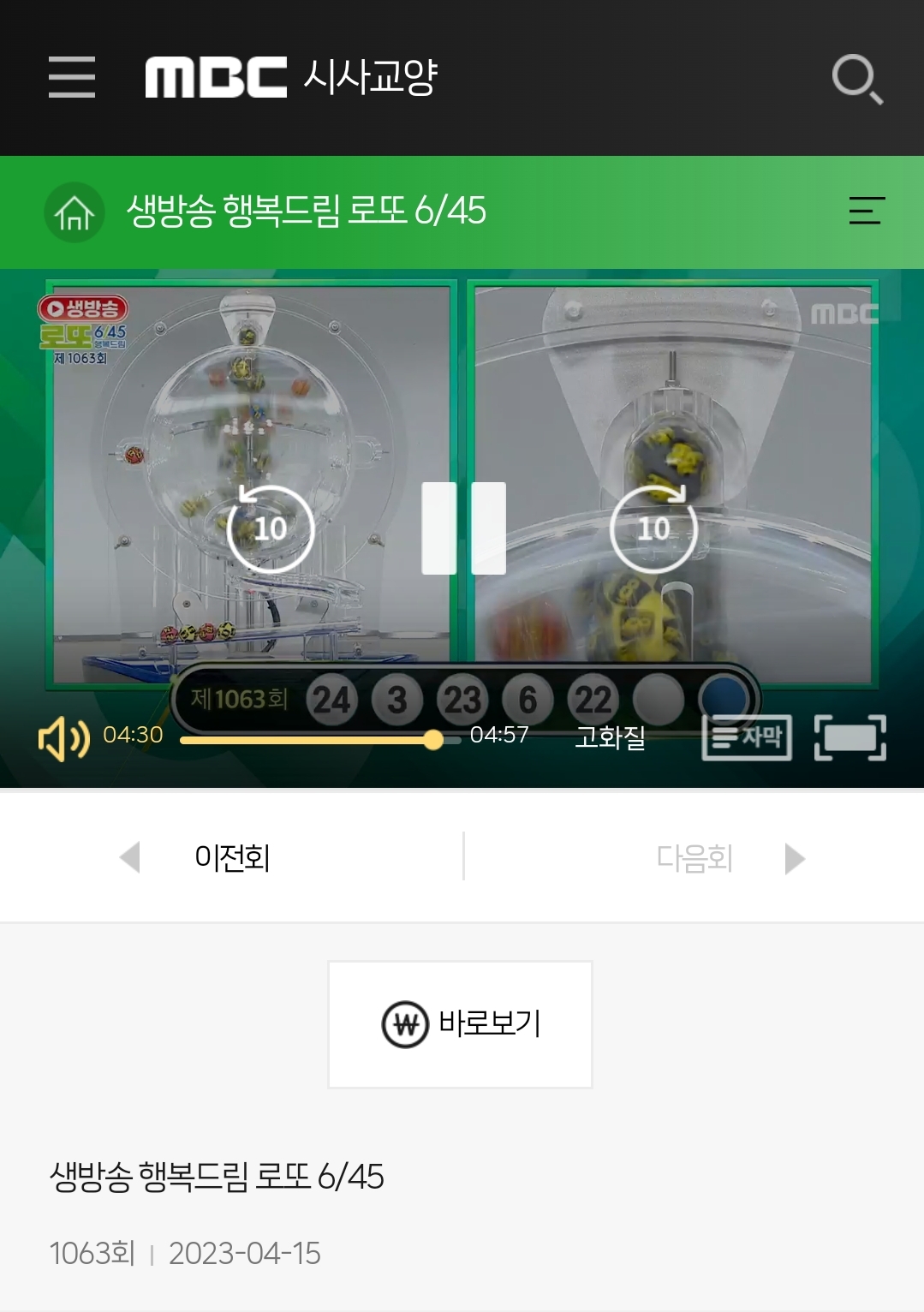Click the 바로보기 button
The image size is (924, 1312).
[x=461, y=1023]
